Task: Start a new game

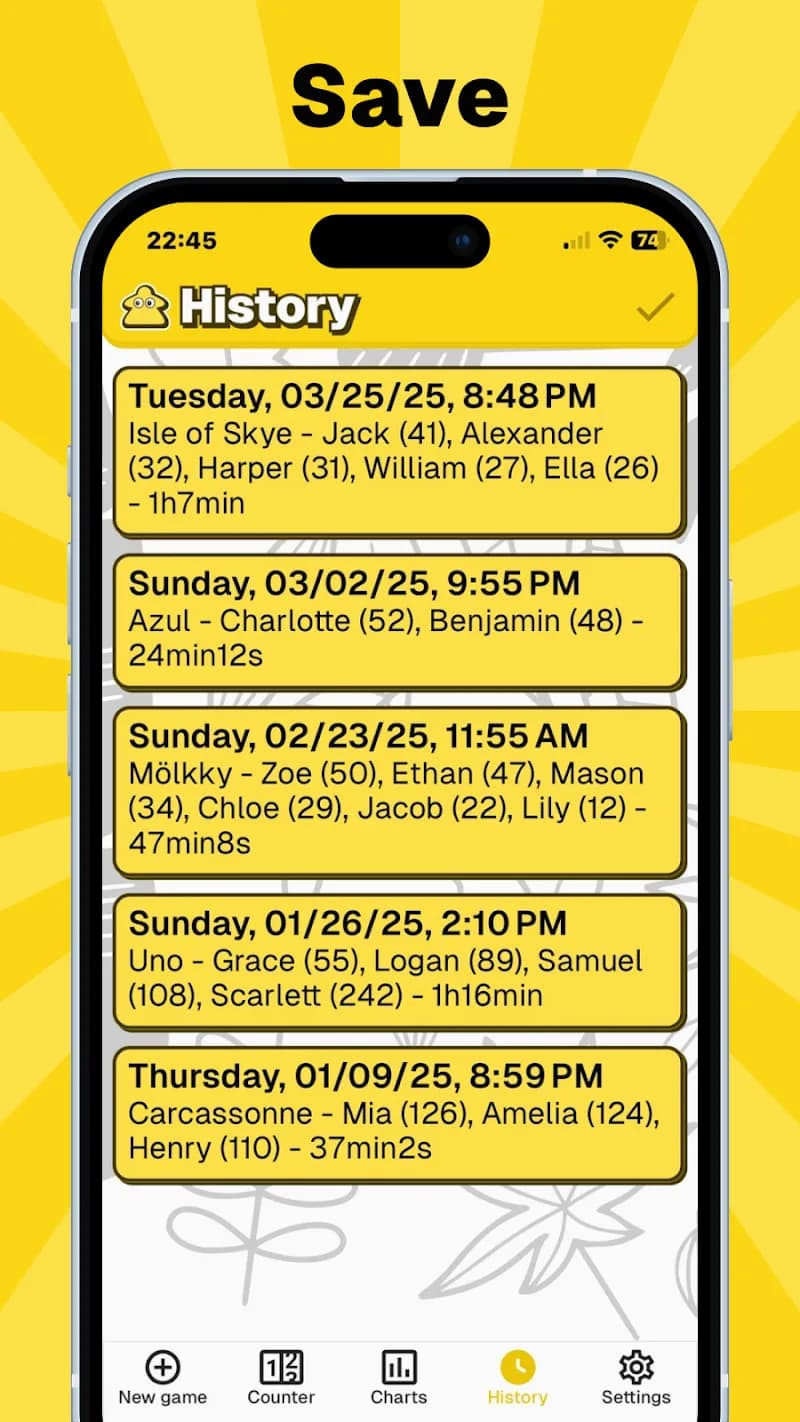Action: point(163,1378)
